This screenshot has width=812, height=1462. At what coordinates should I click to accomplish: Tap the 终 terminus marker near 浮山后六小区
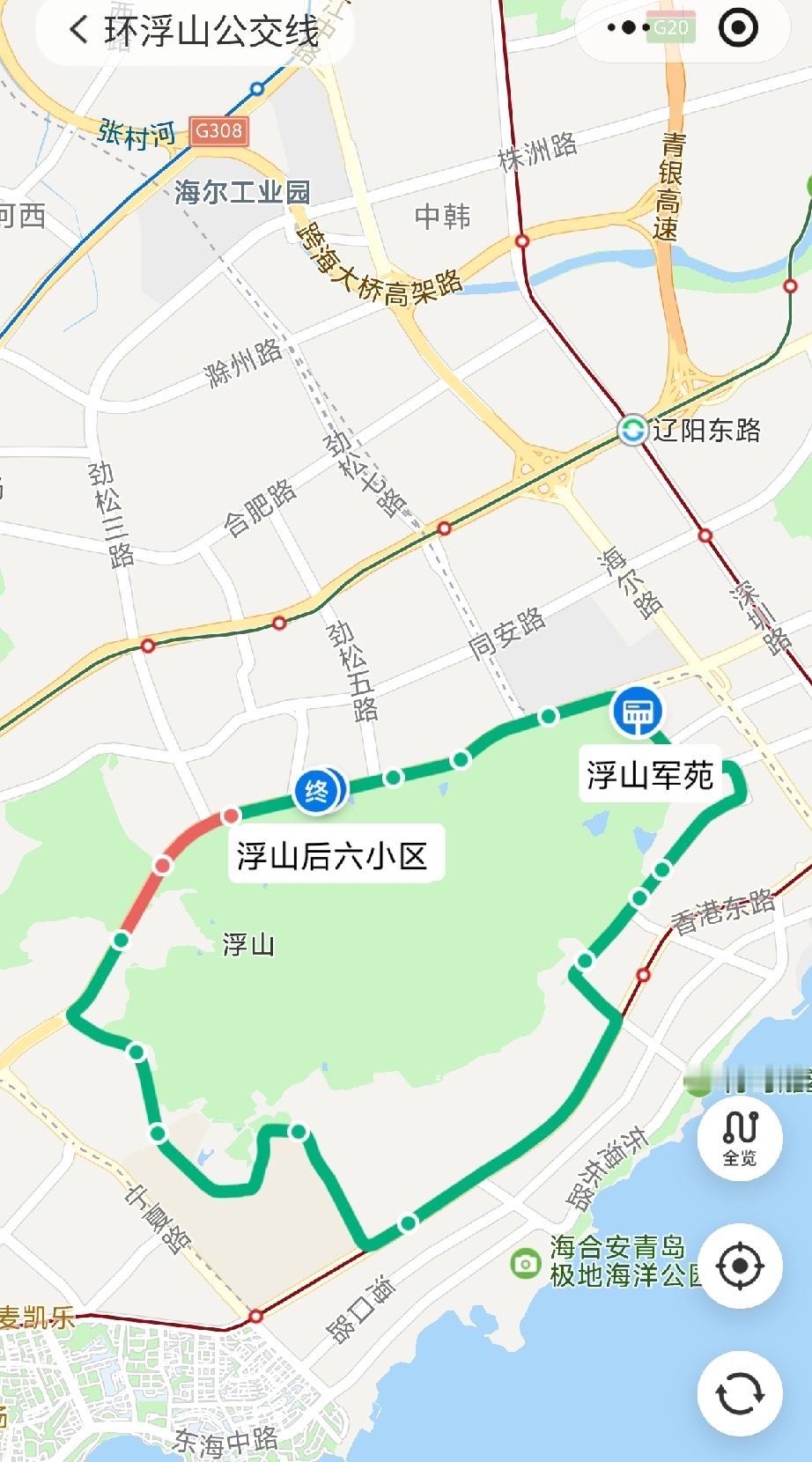tap(319, 792)
